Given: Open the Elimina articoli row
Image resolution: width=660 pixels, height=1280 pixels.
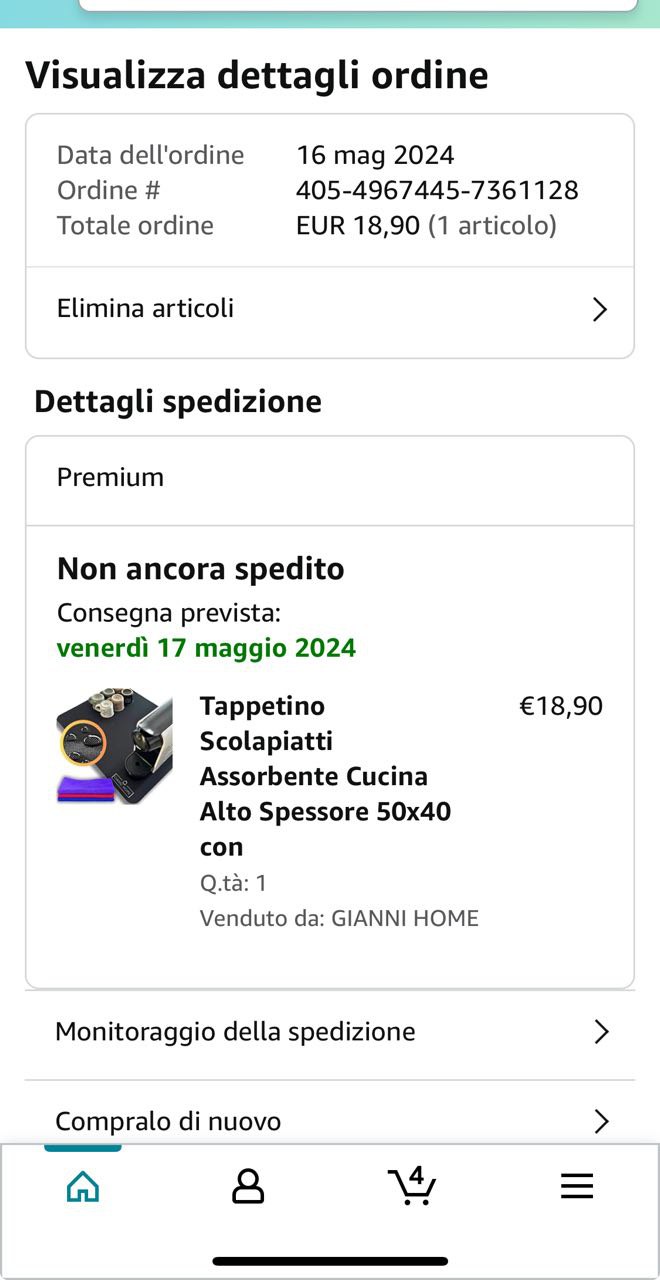Looking at the screenshot, I should click(329, 309).
